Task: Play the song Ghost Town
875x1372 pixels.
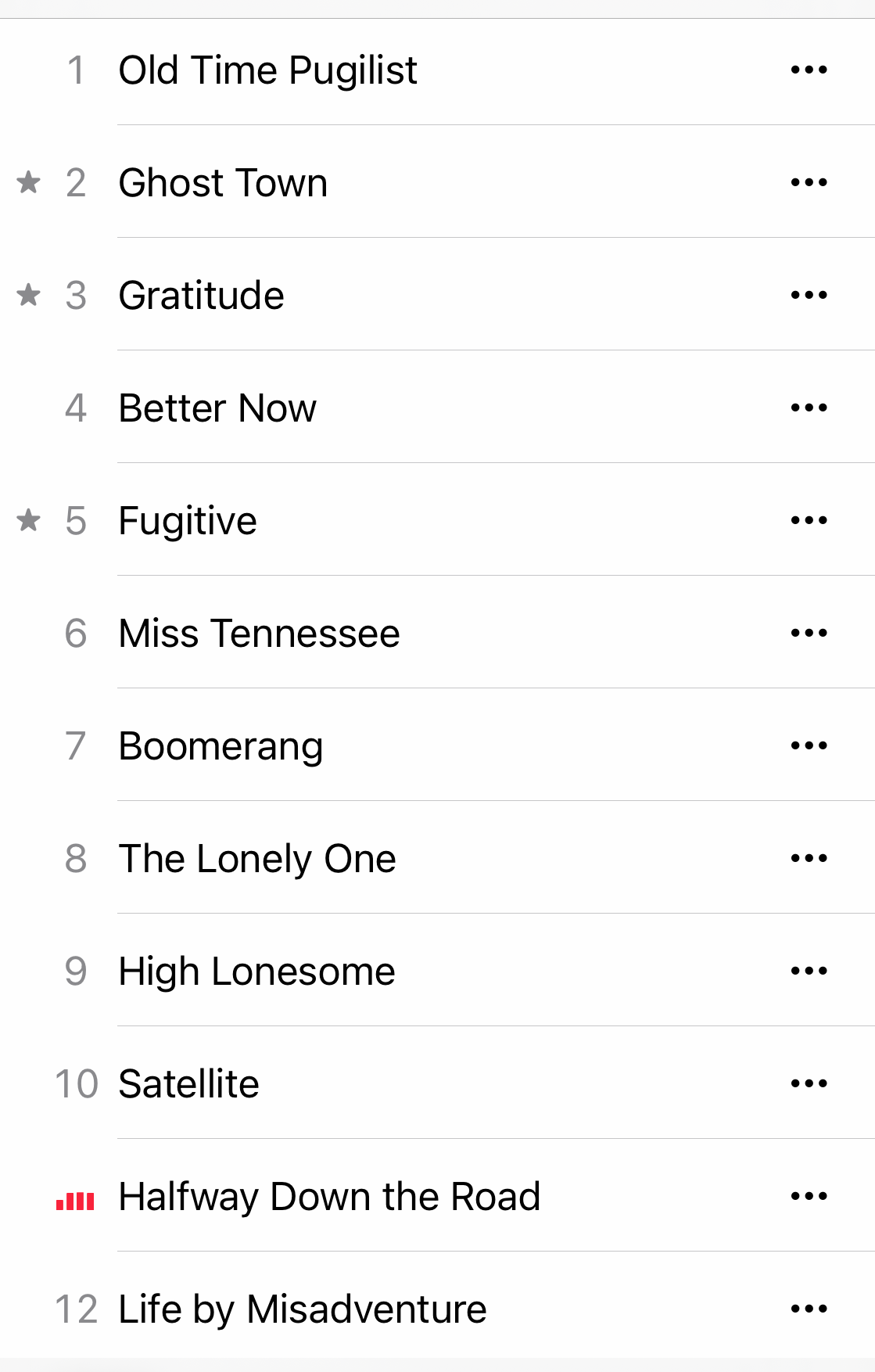Action: point(223,183)
